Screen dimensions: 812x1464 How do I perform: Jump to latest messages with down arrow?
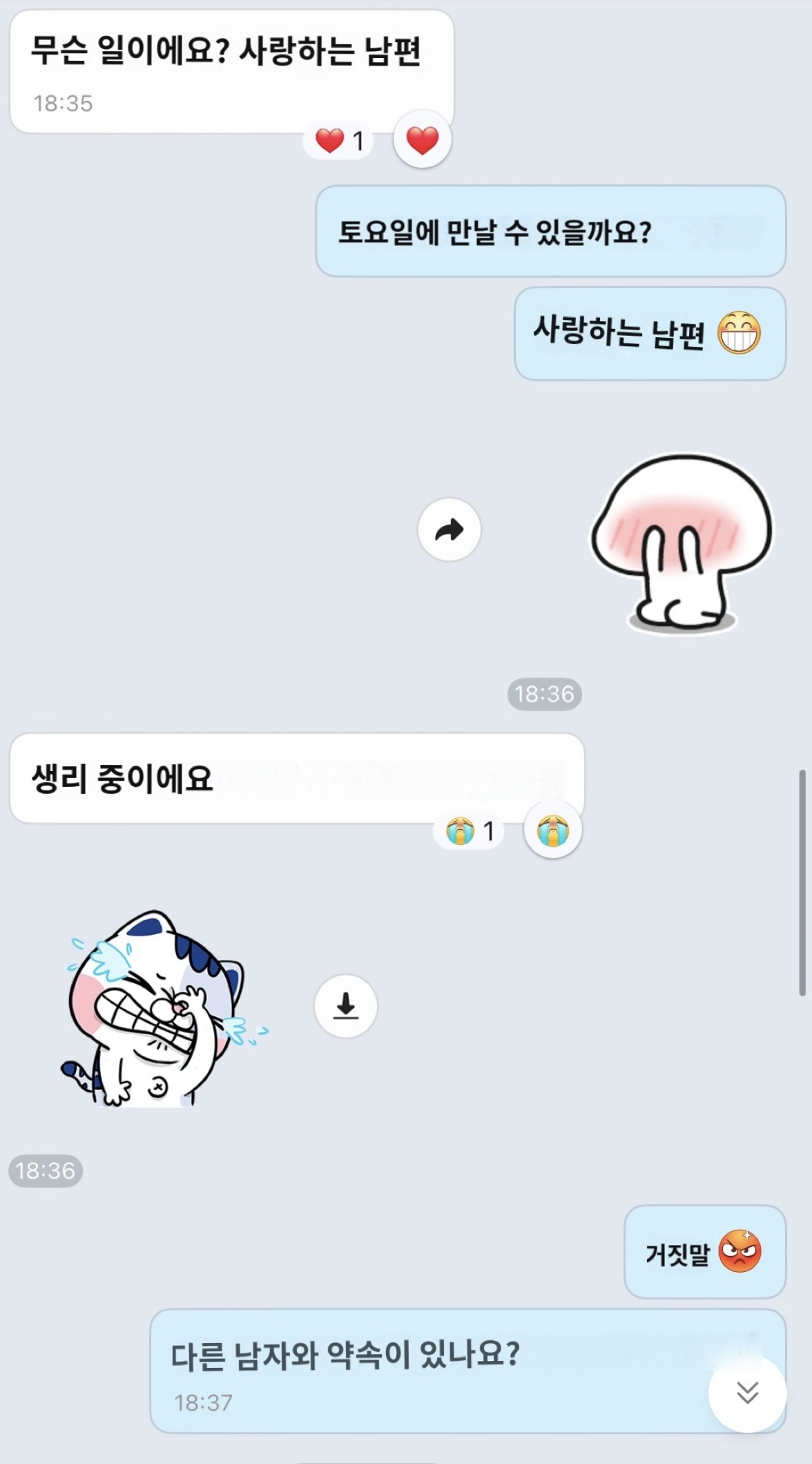coord(747,1392)
